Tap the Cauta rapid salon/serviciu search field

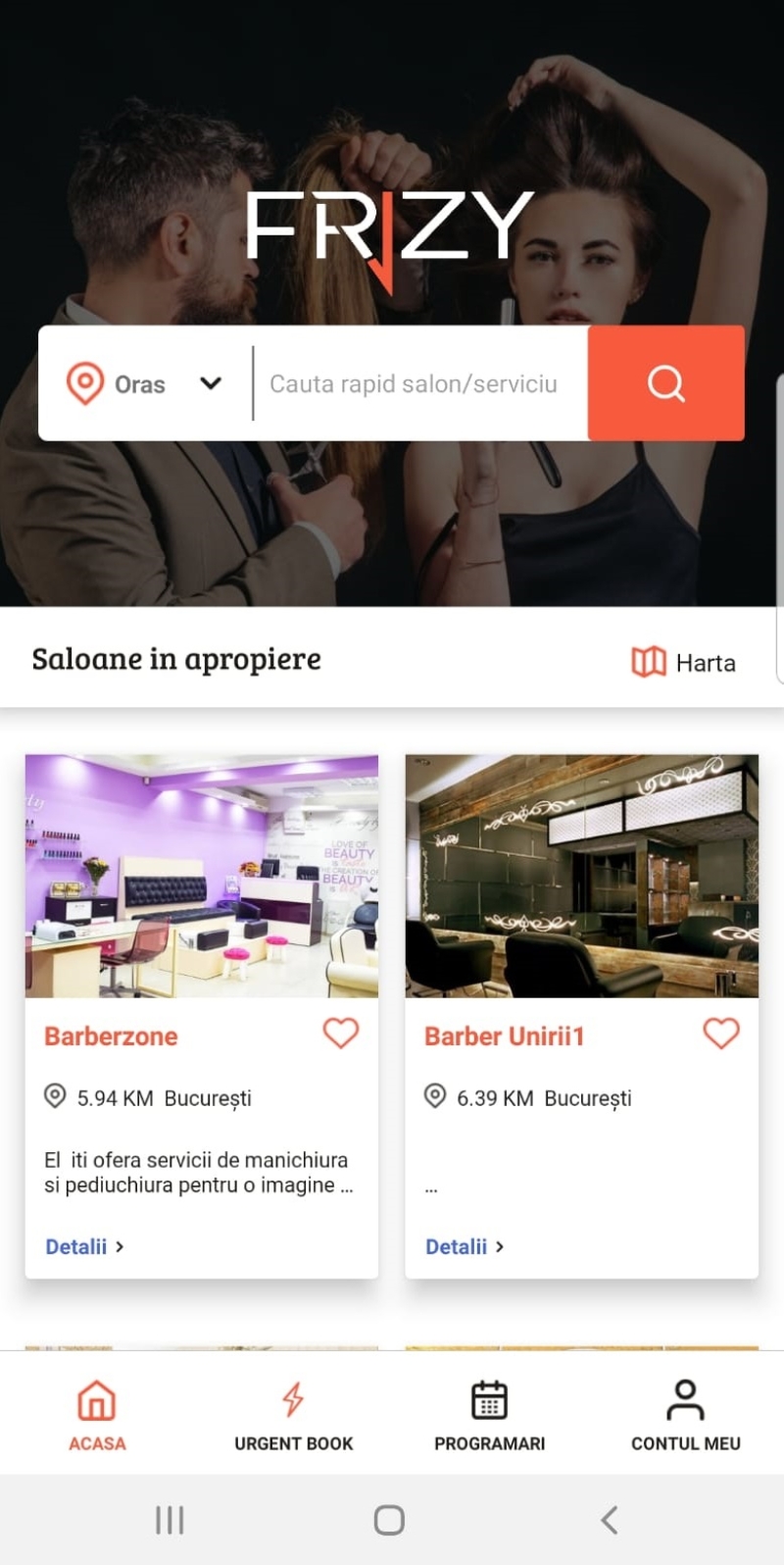pyautogui.click(x=416, y=383)
